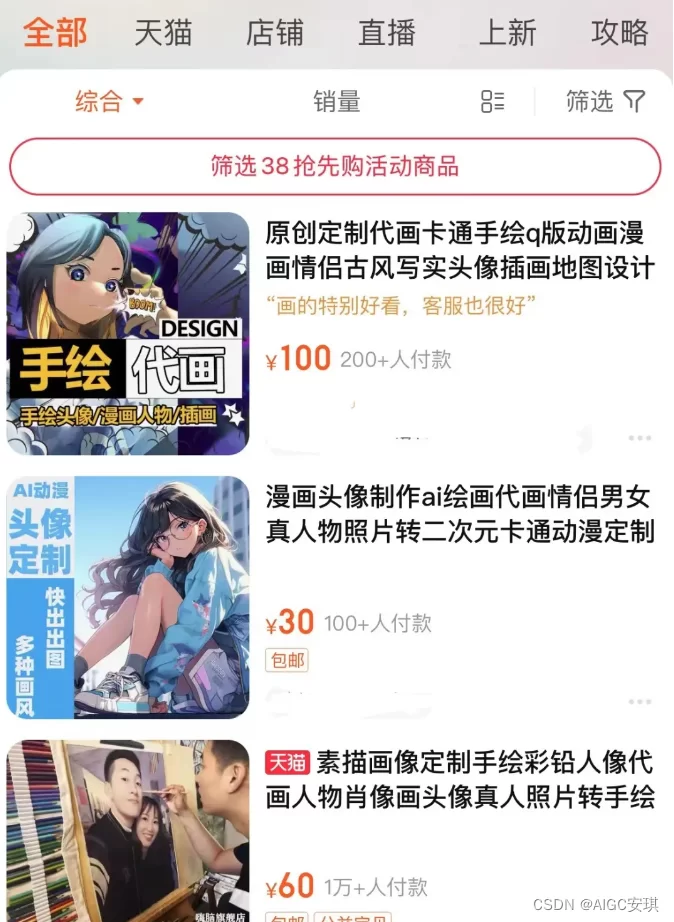
Task: Open more options for the ¥30 item
Action: tap(640, 702)
